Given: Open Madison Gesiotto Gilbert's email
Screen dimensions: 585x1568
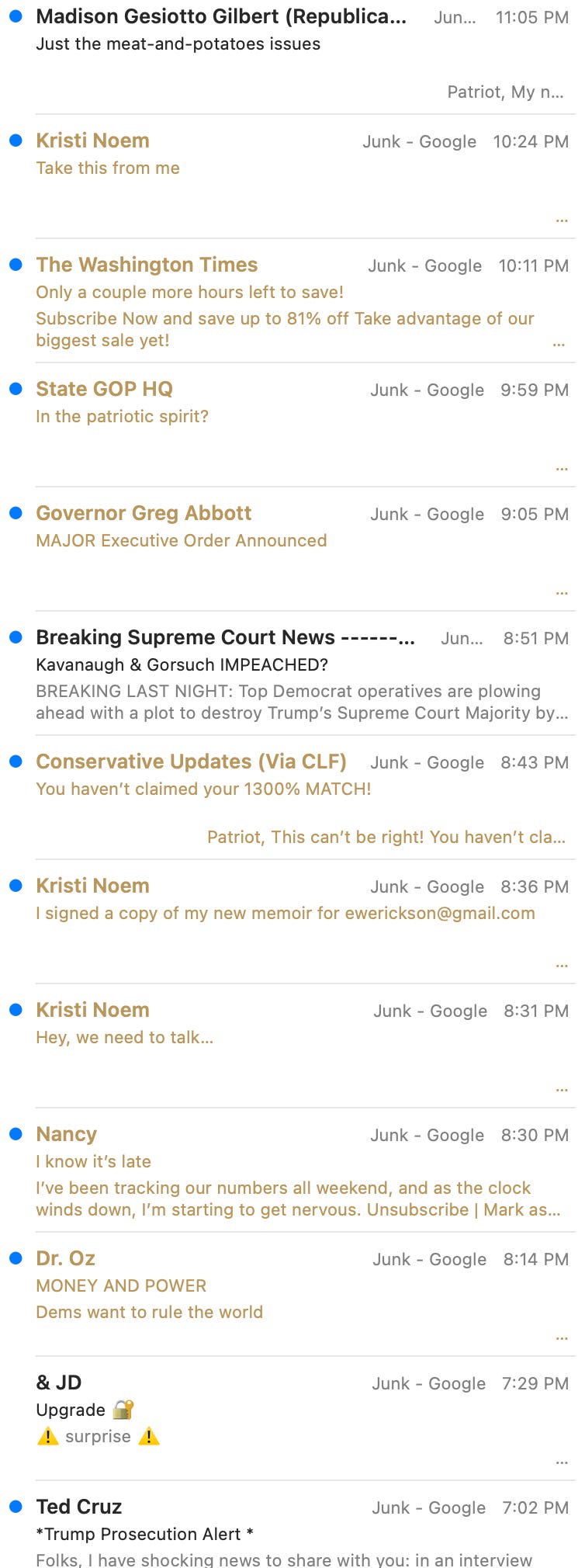Looking at the screenshot, I should [221, 31].
